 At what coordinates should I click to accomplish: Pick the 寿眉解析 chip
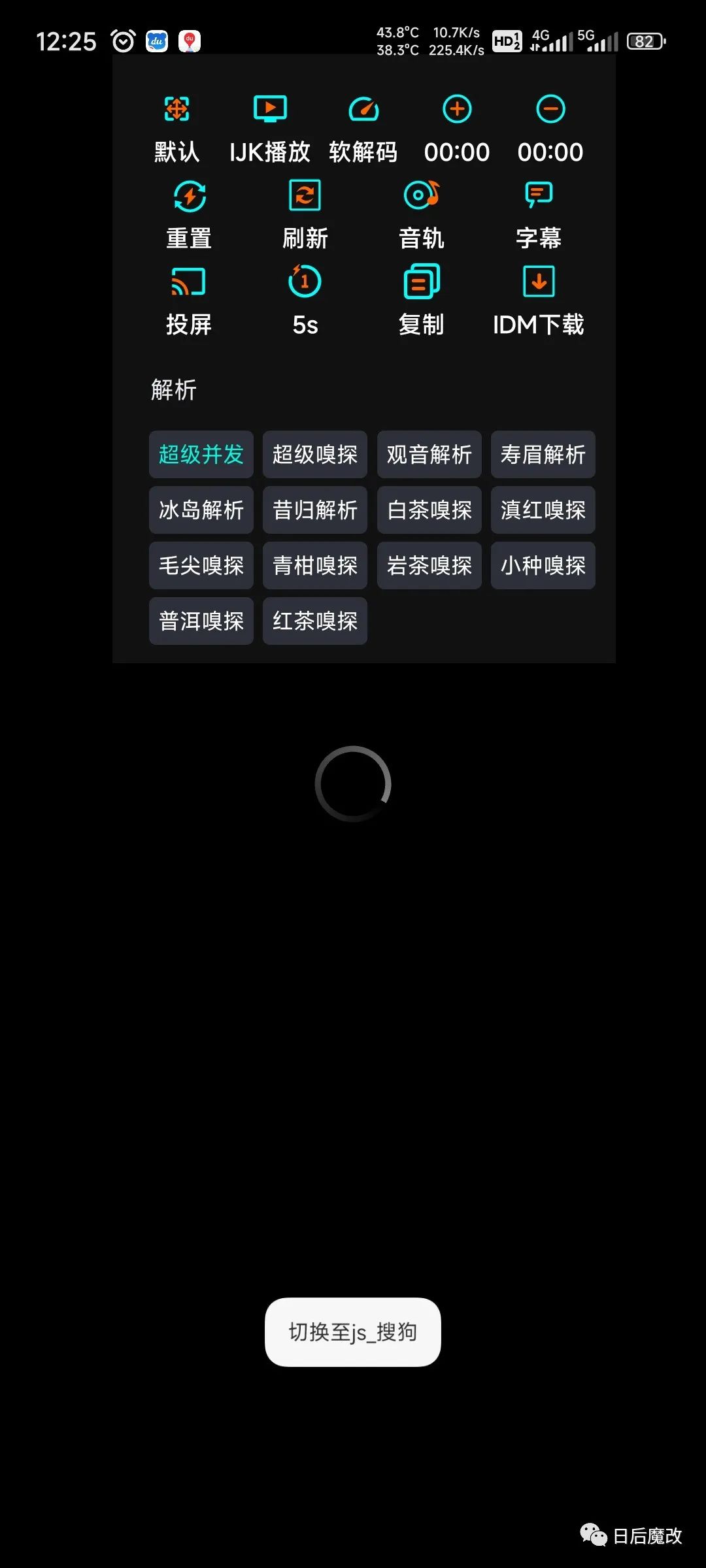coord(543,454)
